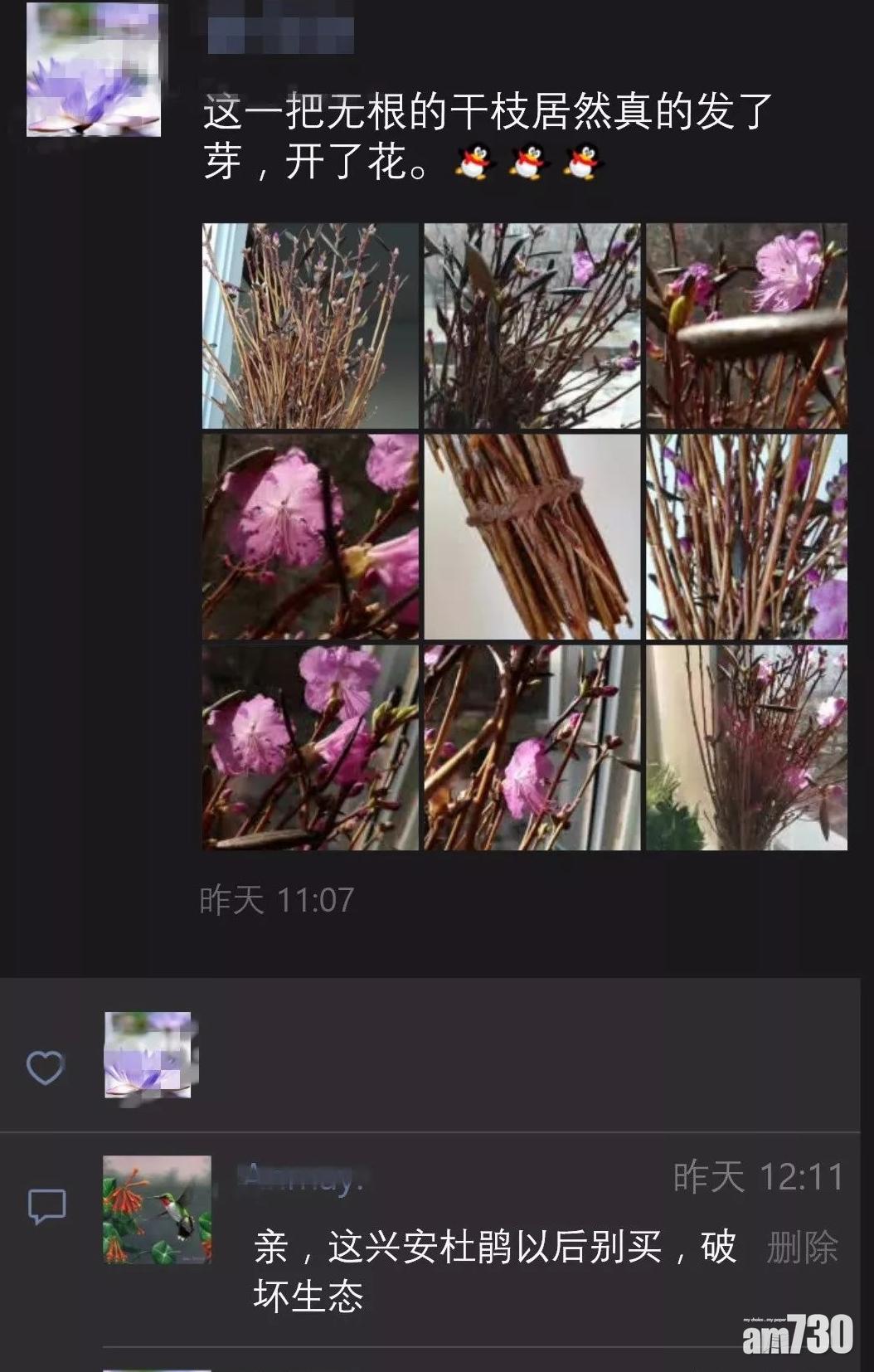Tap the heart like icon
This screenshot has height=1372, width=874.
pos(45,1068)
